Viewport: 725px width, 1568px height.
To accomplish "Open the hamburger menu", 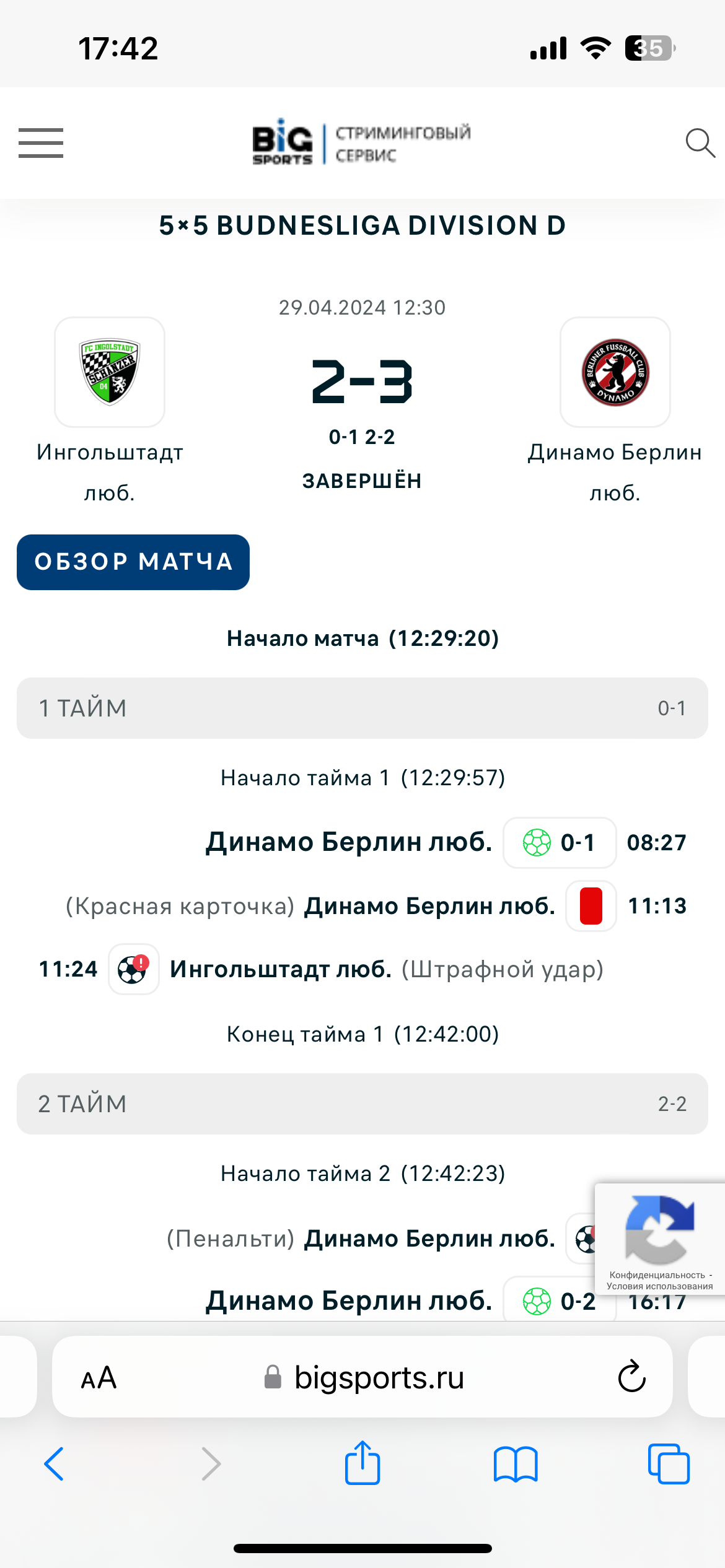I will pos(41,143).
